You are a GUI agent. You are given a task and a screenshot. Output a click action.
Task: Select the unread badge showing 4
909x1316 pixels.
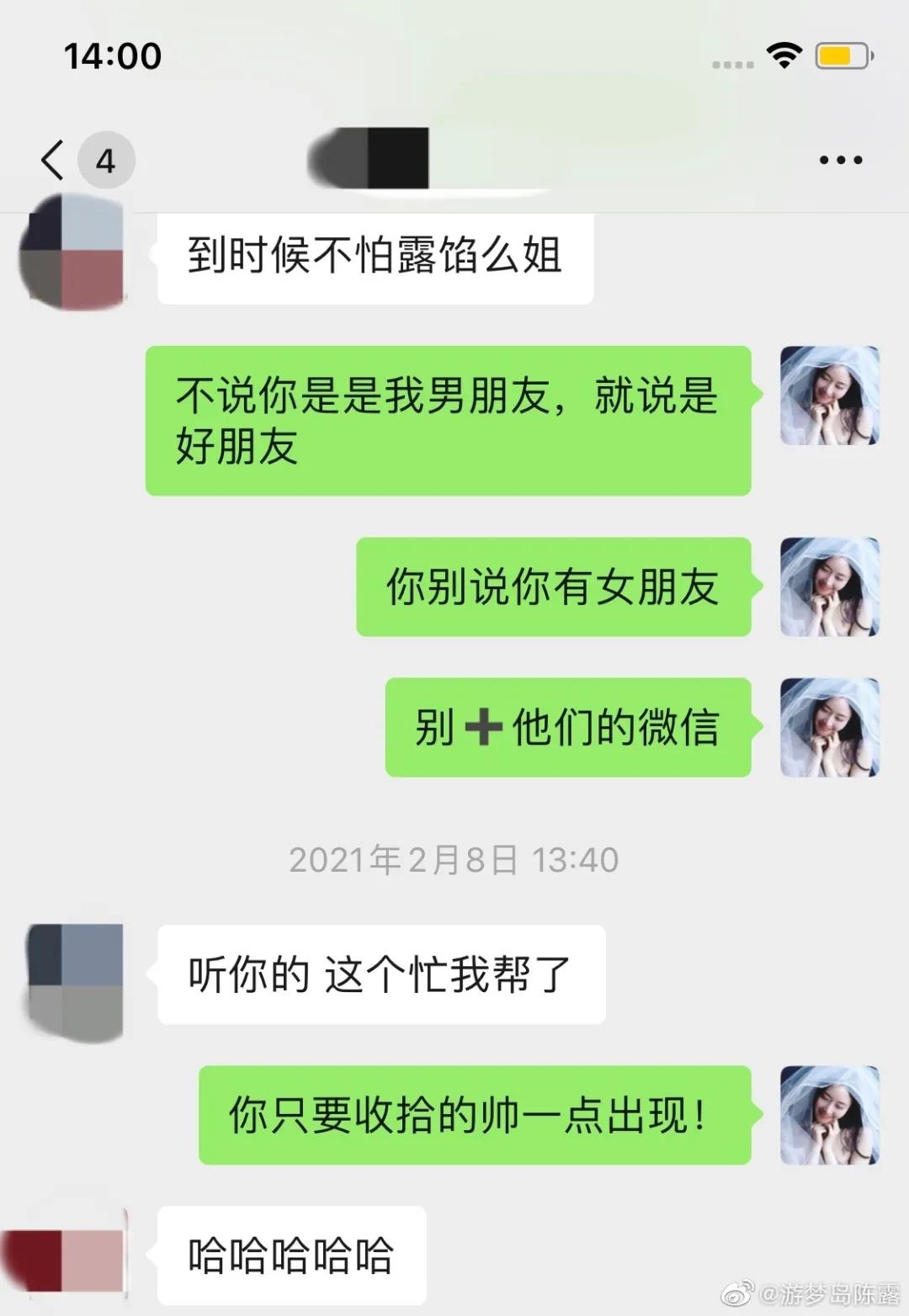[x=106, y=160]
